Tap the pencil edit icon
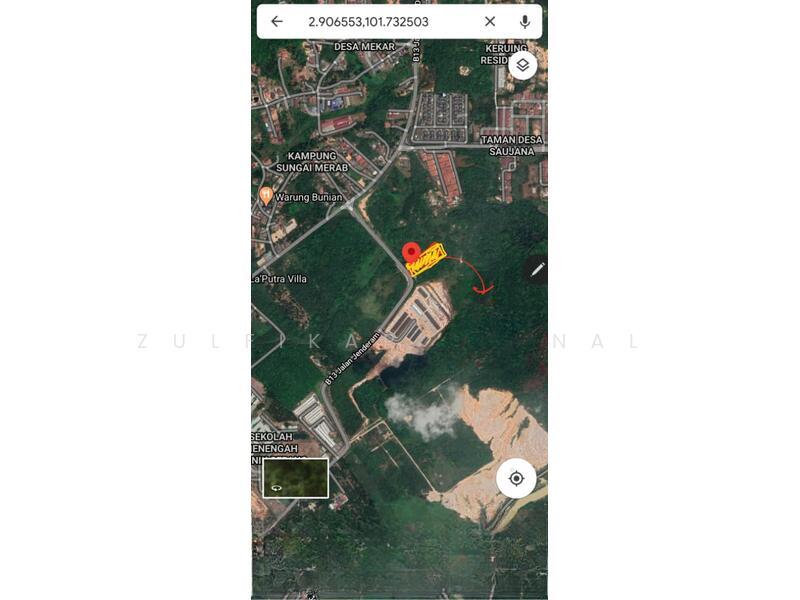 (x=537, y=269)
